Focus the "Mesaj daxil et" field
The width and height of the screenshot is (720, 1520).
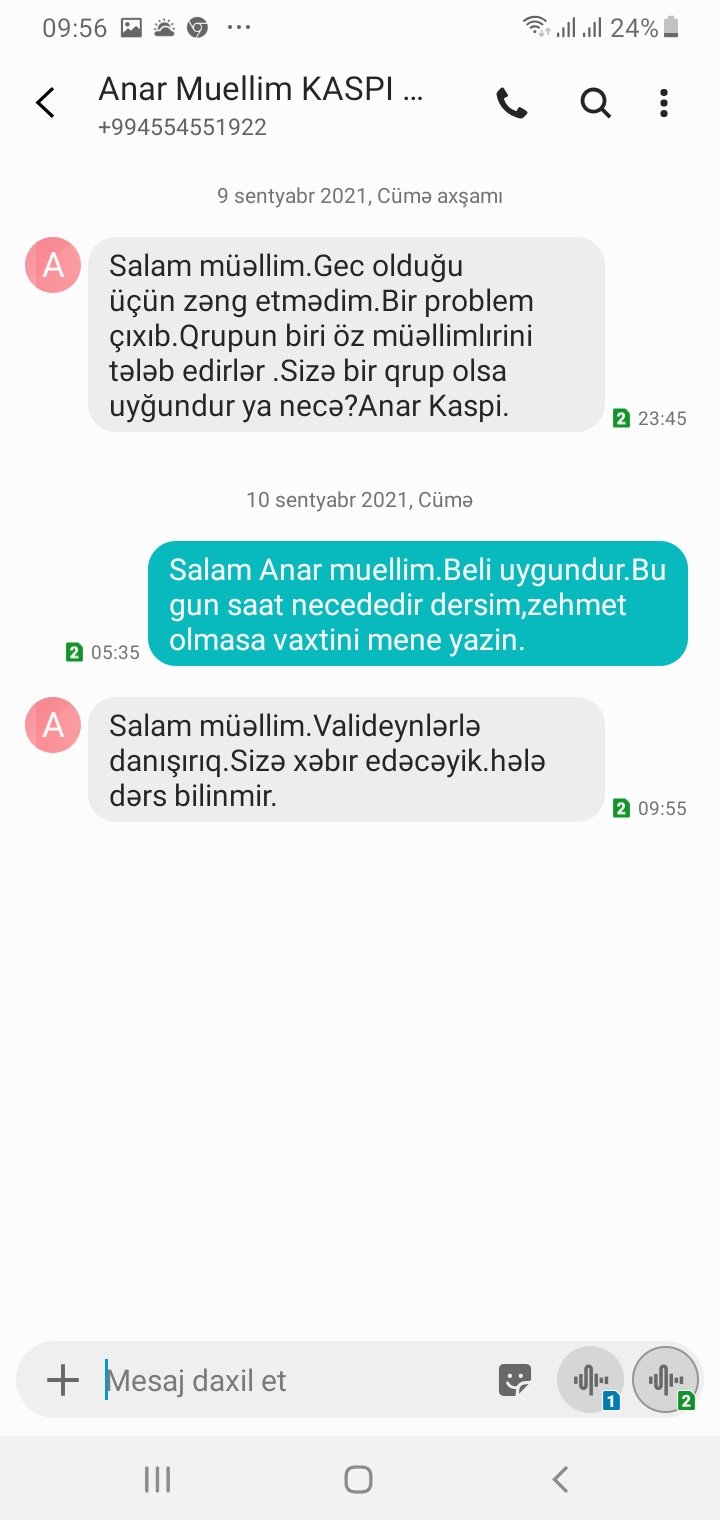click(295, 1381)
